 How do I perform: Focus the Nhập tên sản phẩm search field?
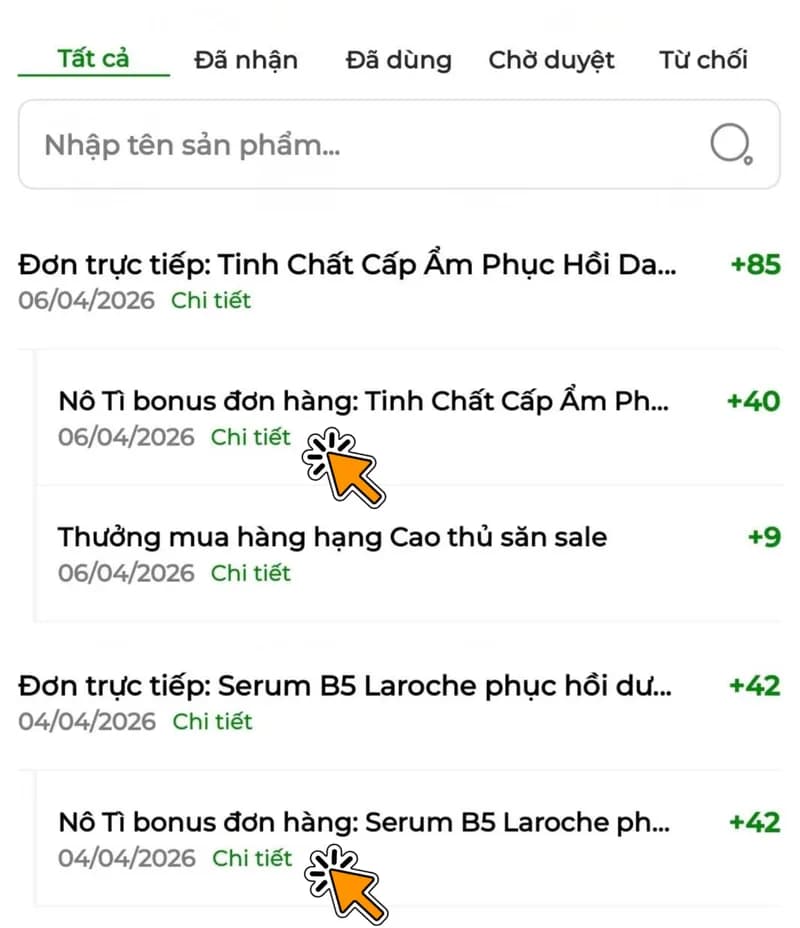(360, 145)
